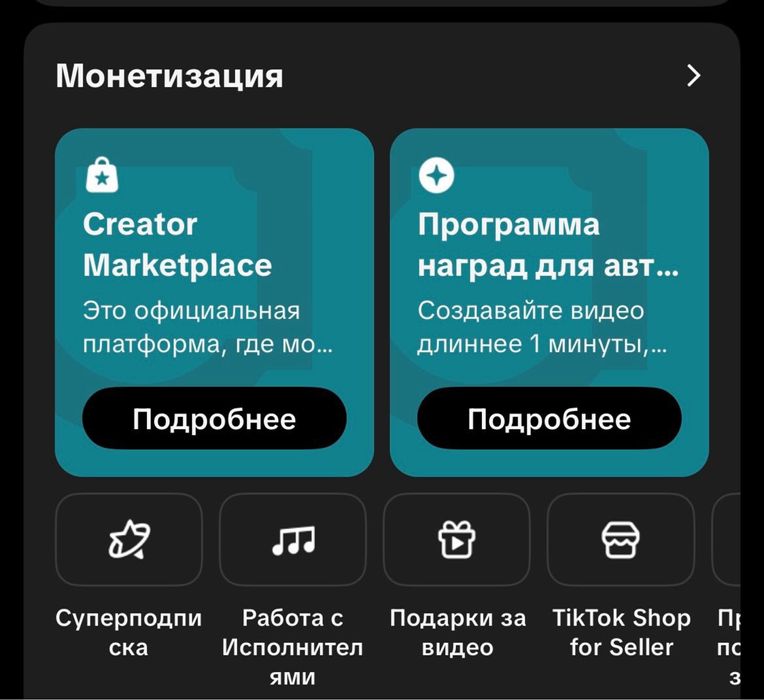Open the Суперподписка tile

click(129, 540)
